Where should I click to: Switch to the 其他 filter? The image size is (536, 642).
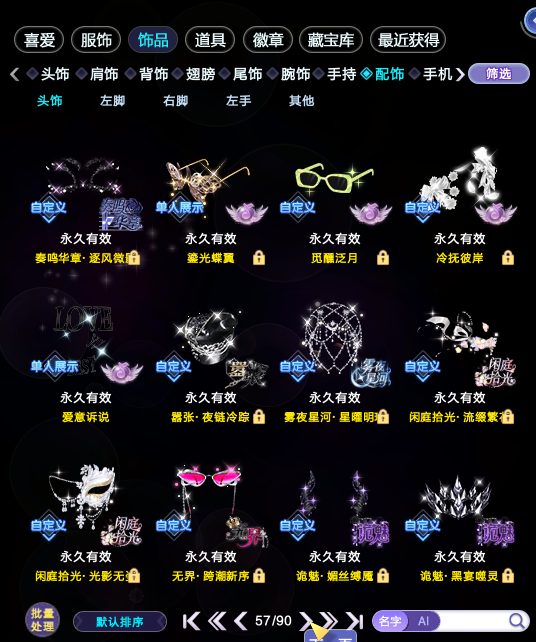301,100
